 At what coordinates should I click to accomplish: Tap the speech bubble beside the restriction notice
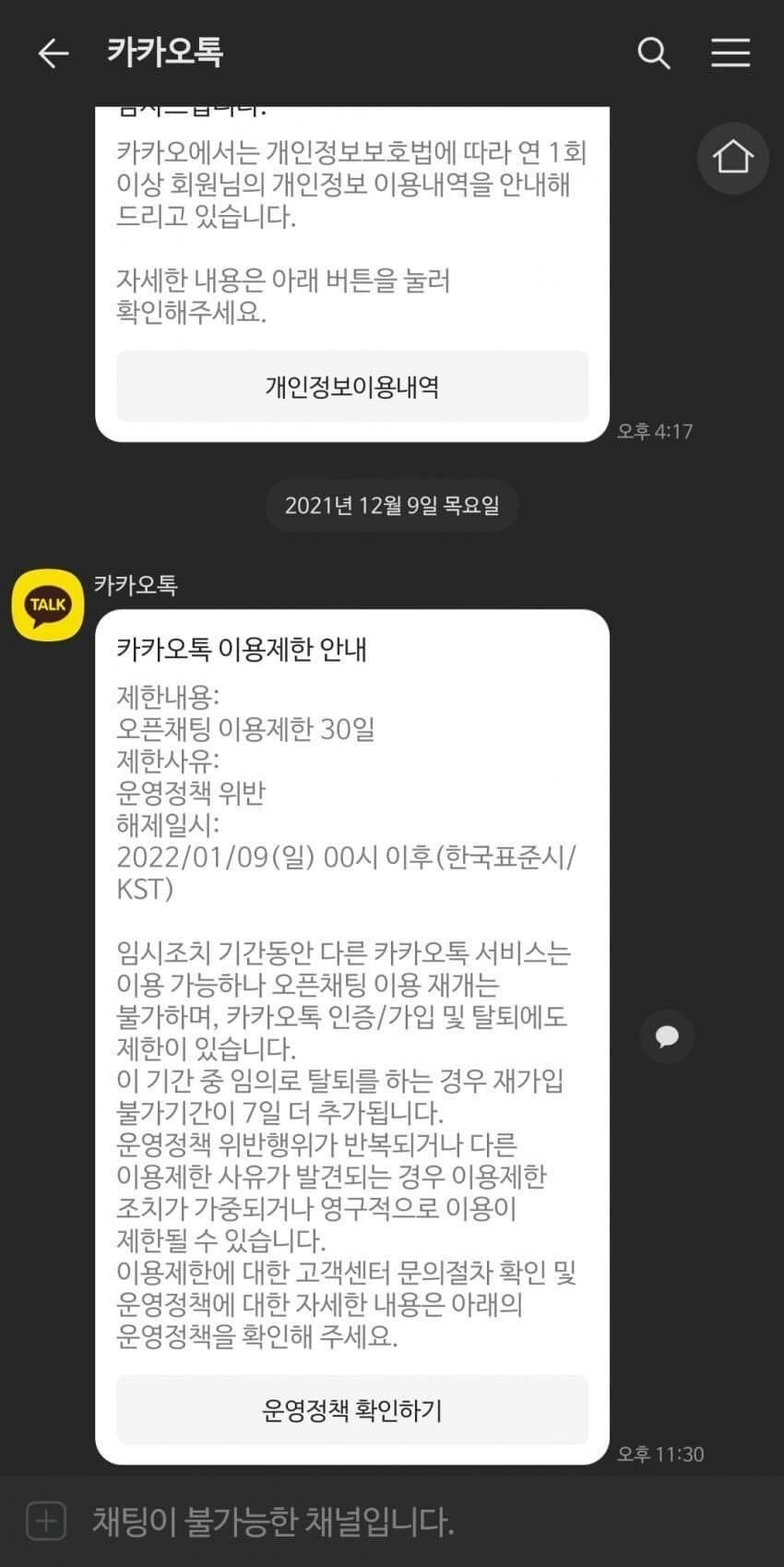(667, 1036)
